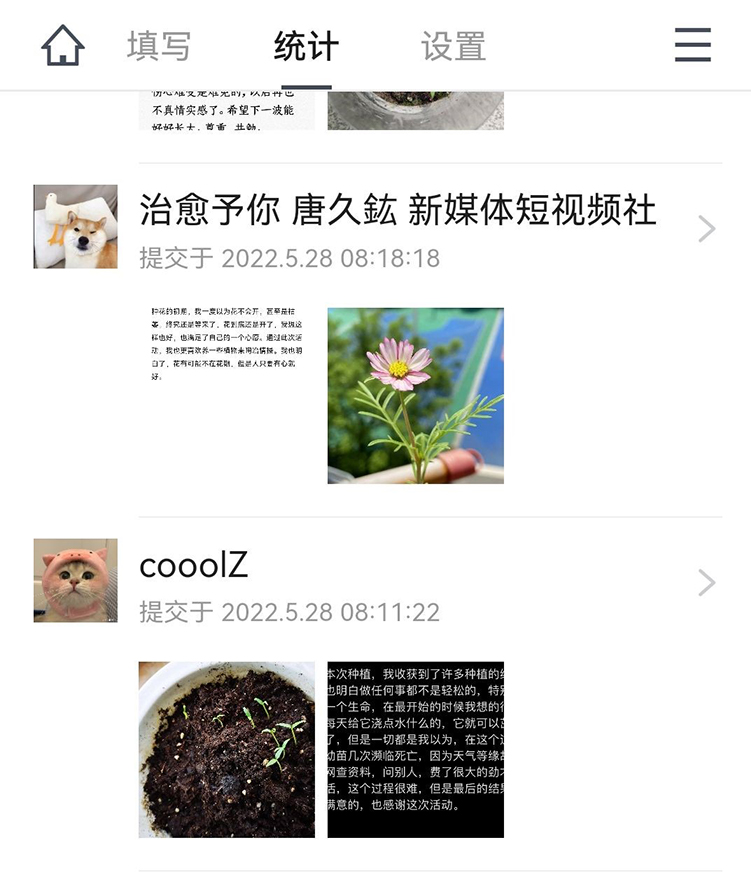751x875 pixels.
Task: View the pink flower photo
Action: 416,396
